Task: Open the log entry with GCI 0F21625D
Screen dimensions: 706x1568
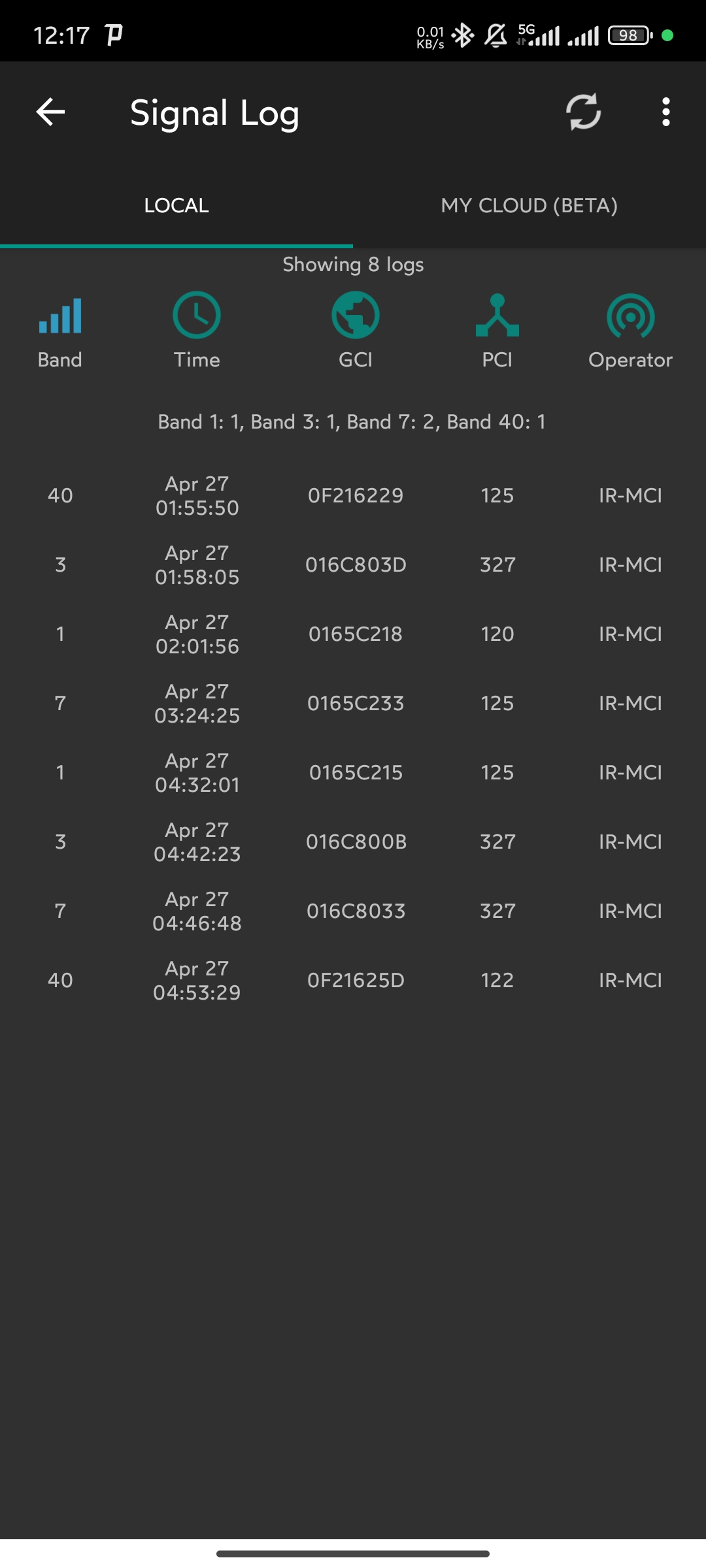Action: click(353, 980)
